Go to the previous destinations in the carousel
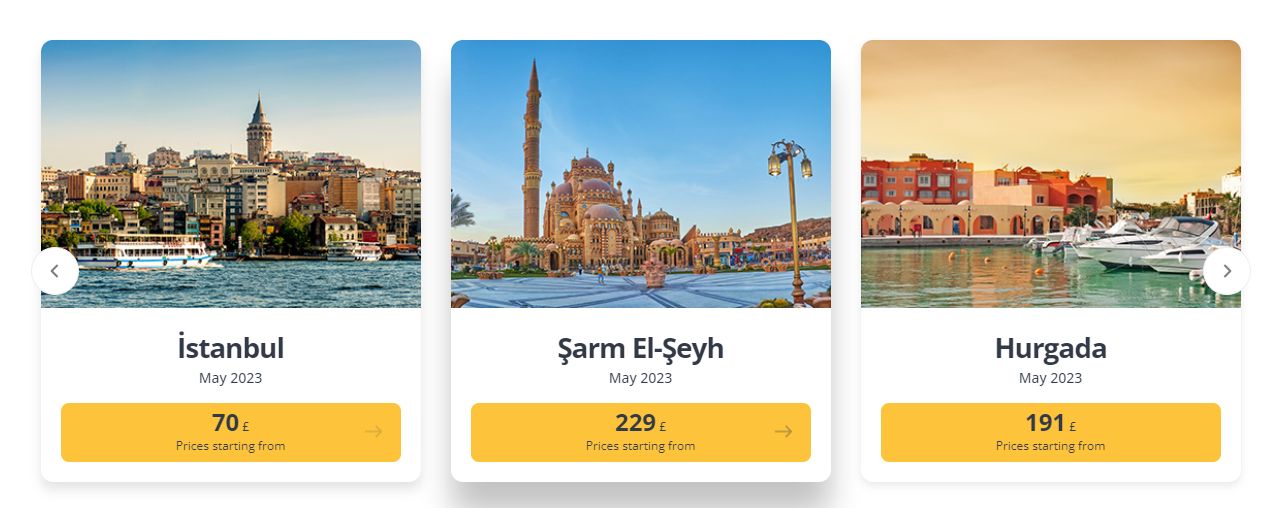The width and height of the screenshot is (1286, 508). pos(55,271)
